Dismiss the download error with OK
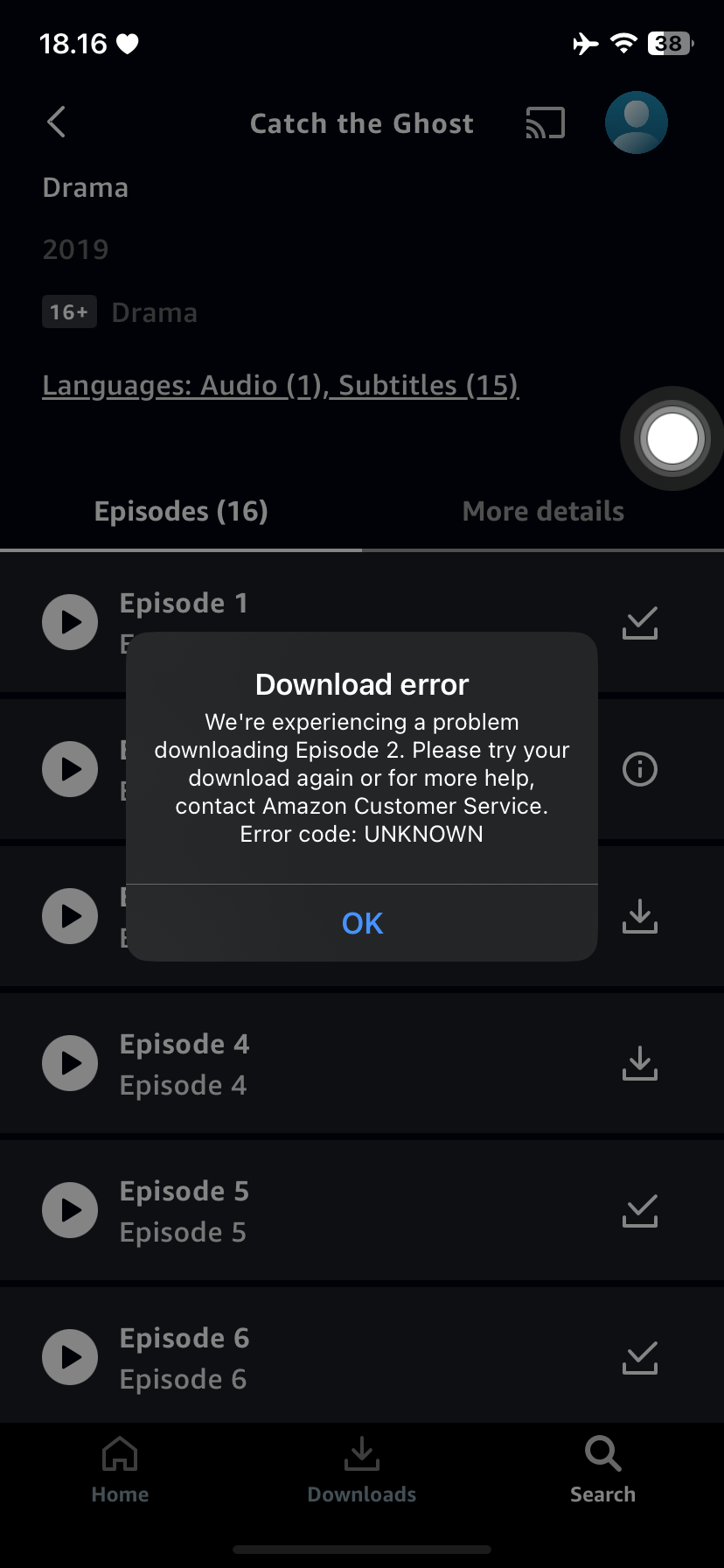Screen dimensions: 724x1568 pyautogui.click(x=362, y=923)
